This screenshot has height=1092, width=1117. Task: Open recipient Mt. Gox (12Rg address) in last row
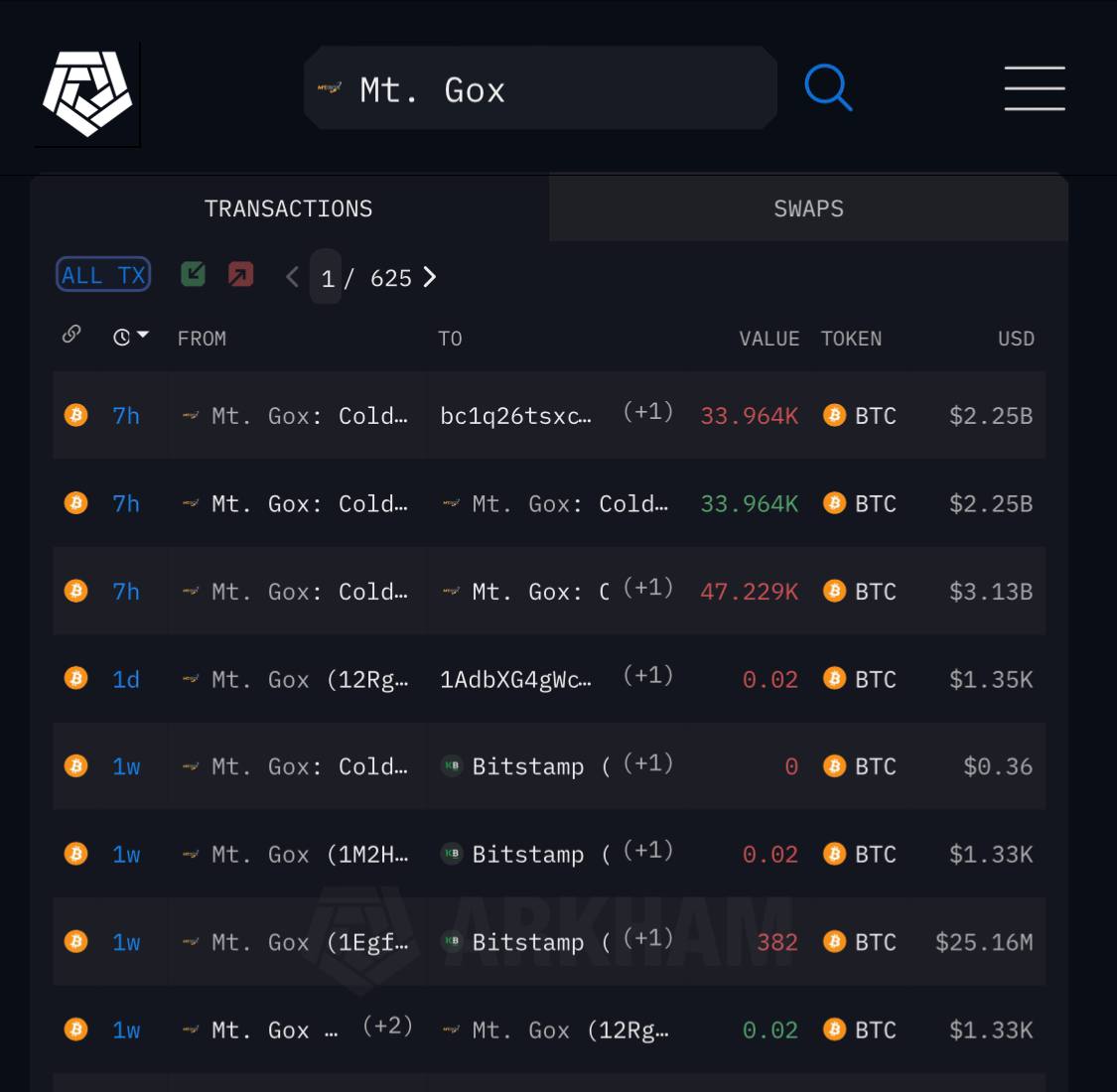tap(570, 1030)
